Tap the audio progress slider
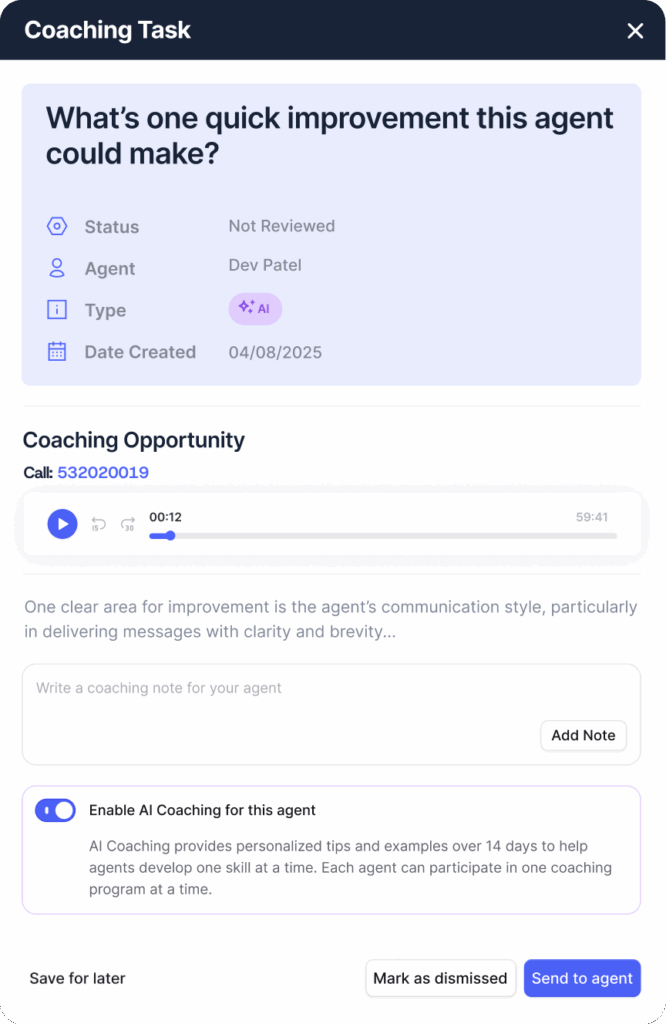This screenshot has height=1024, width=666. (x=382, y=536)
